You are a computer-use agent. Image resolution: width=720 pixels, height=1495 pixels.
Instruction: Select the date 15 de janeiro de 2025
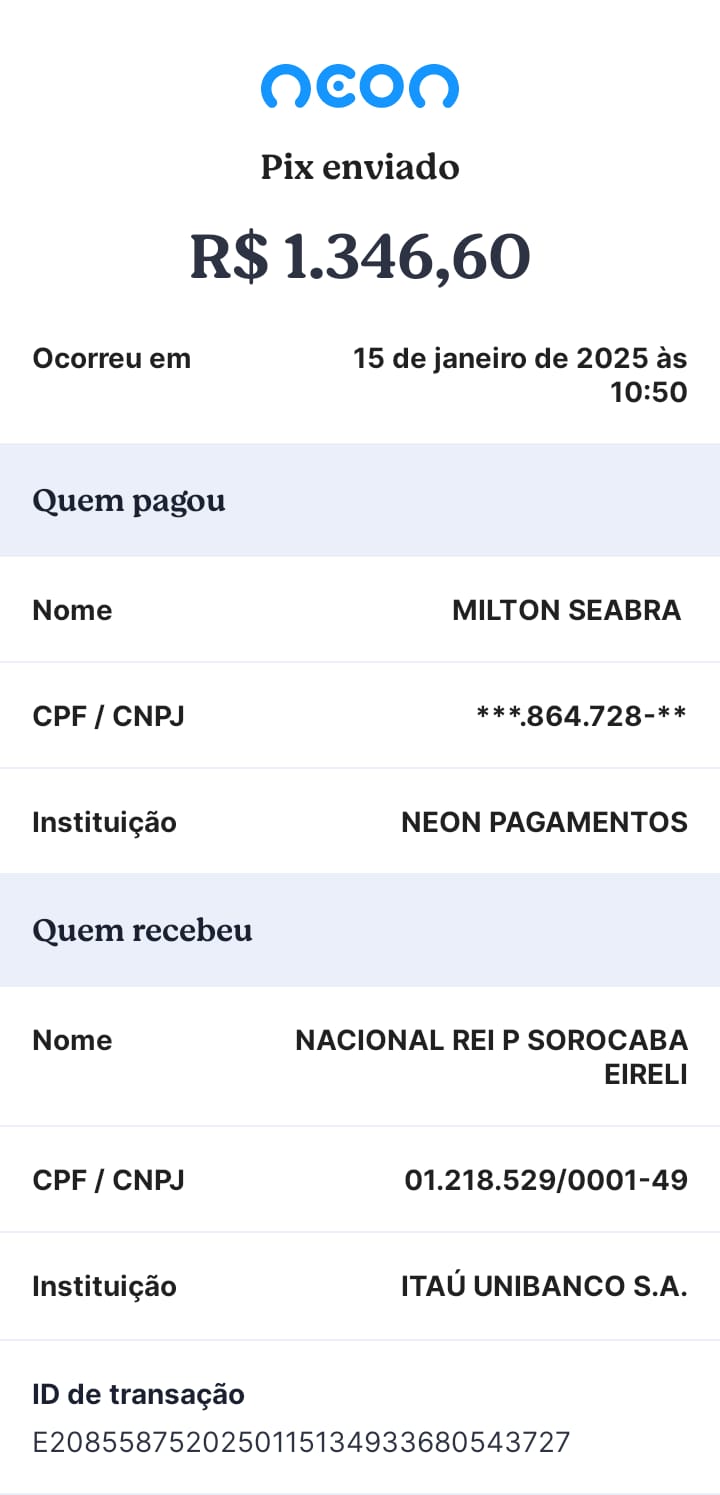click(x=520, y=358)
